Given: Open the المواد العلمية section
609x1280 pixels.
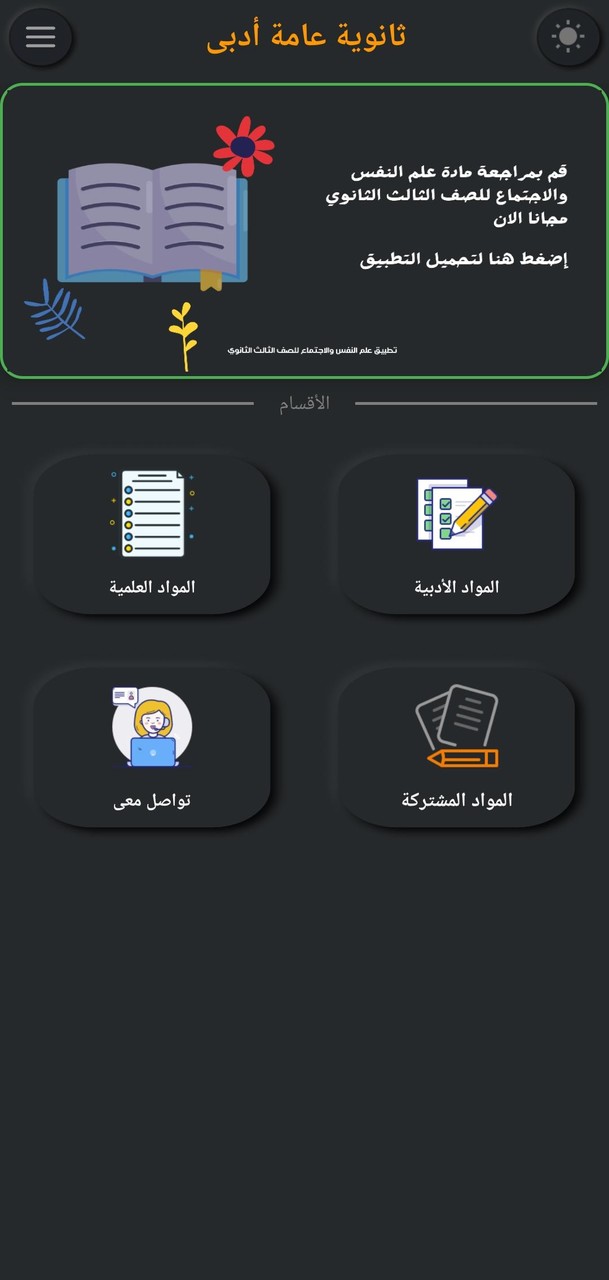Looking at the screenshot, I should tap(152, 535).
